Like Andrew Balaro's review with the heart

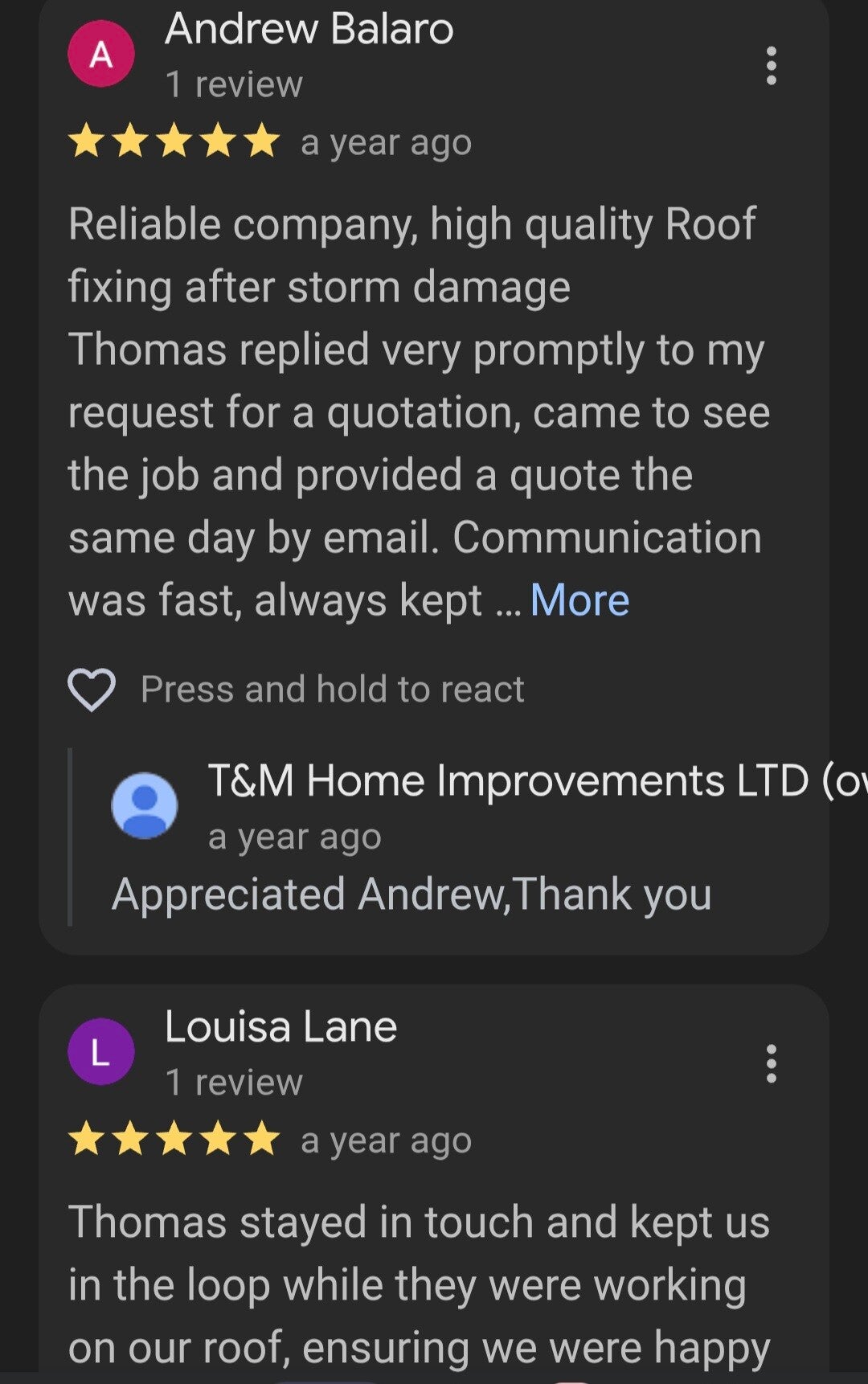92,690
